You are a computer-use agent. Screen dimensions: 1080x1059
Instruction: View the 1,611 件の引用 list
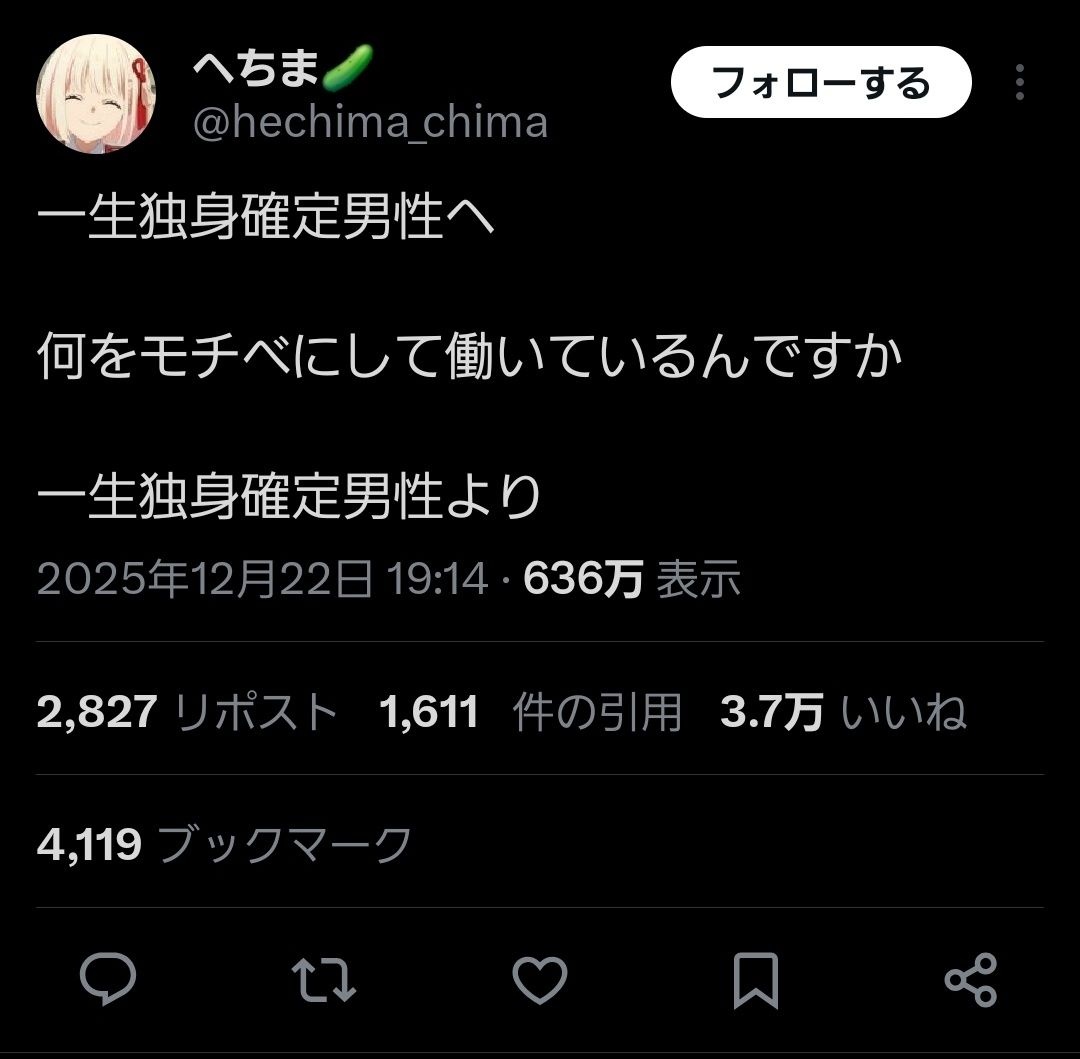coord(530,712)
